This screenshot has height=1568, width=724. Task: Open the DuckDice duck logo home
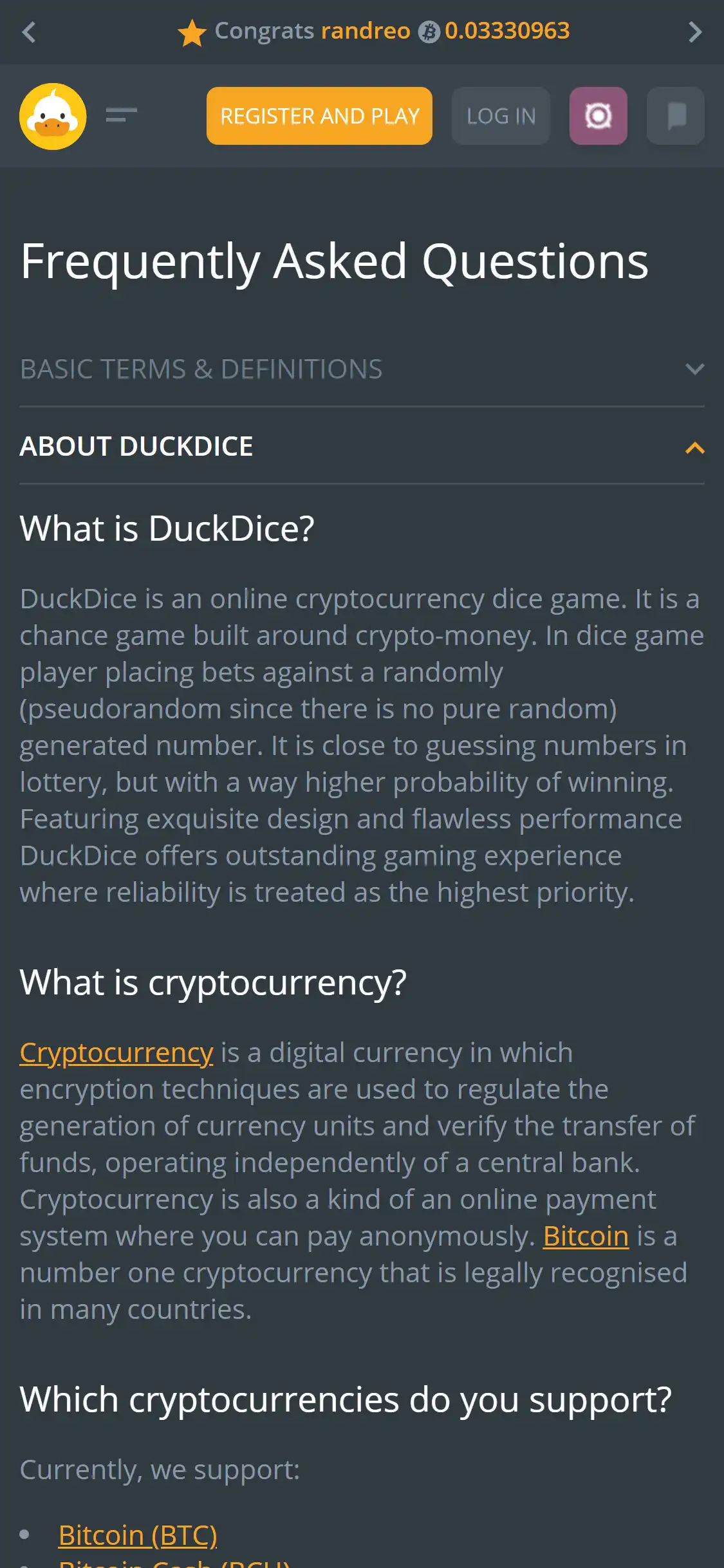point(53,117)
